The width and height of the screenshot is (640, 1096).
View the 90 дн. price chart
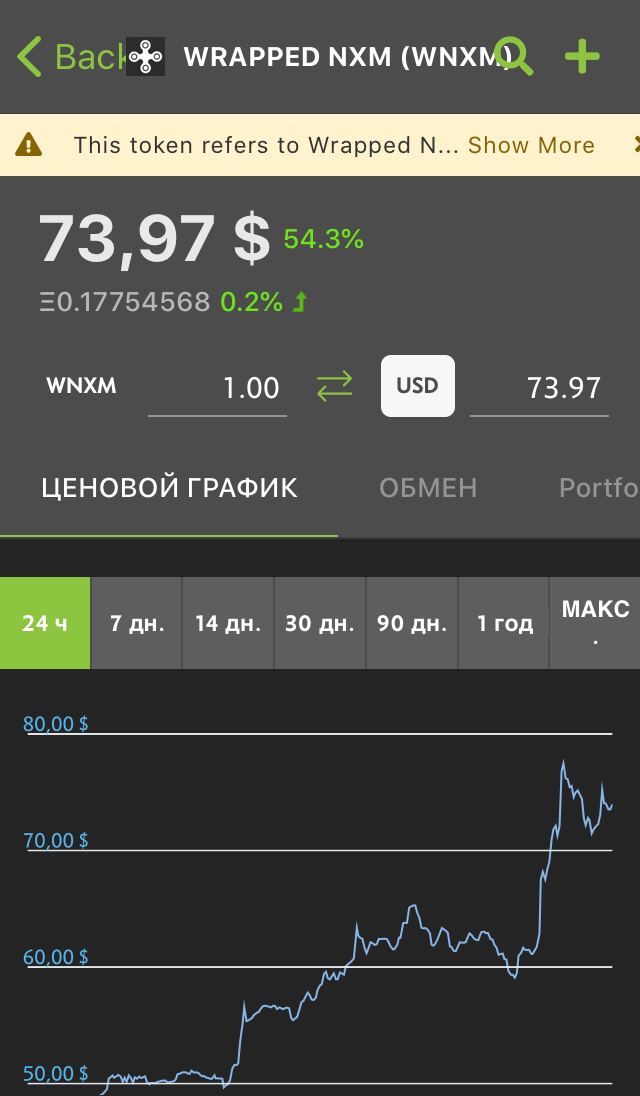tap(412, 623)
